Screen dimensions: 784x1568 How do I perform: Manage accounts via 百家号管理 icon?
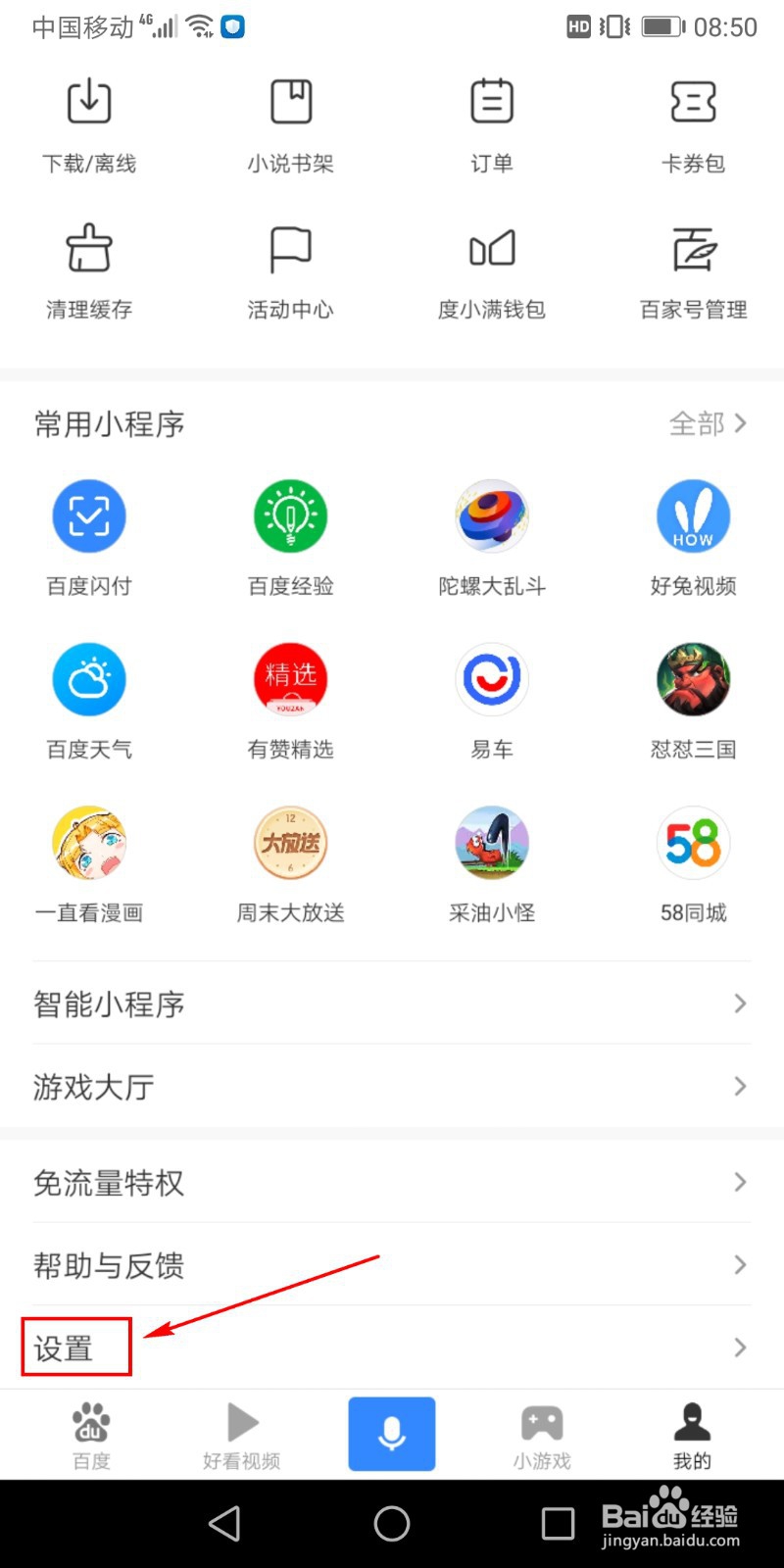click(693, 271)
